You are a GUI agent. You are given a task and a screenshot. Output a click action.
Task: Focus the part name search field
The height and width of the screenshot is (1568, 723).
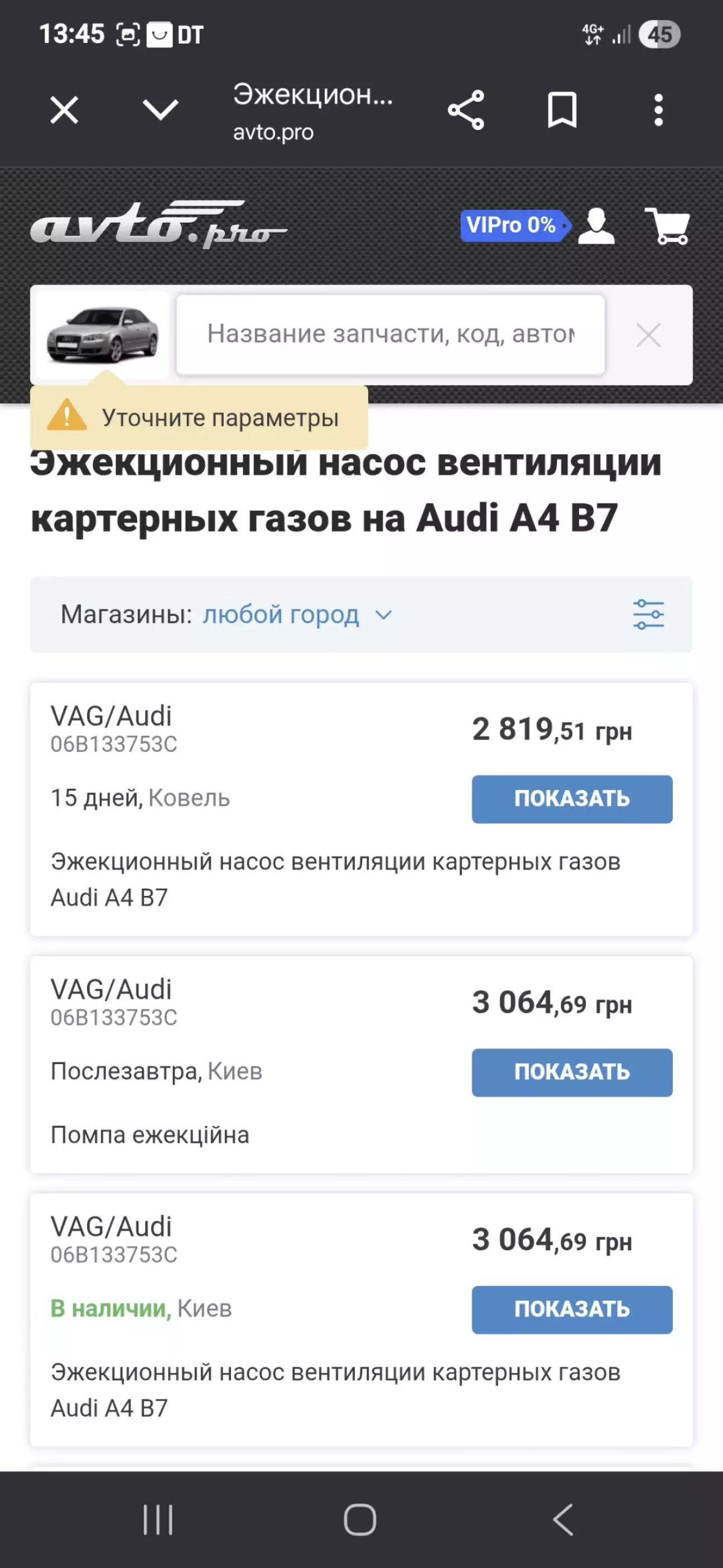point(390,334)
